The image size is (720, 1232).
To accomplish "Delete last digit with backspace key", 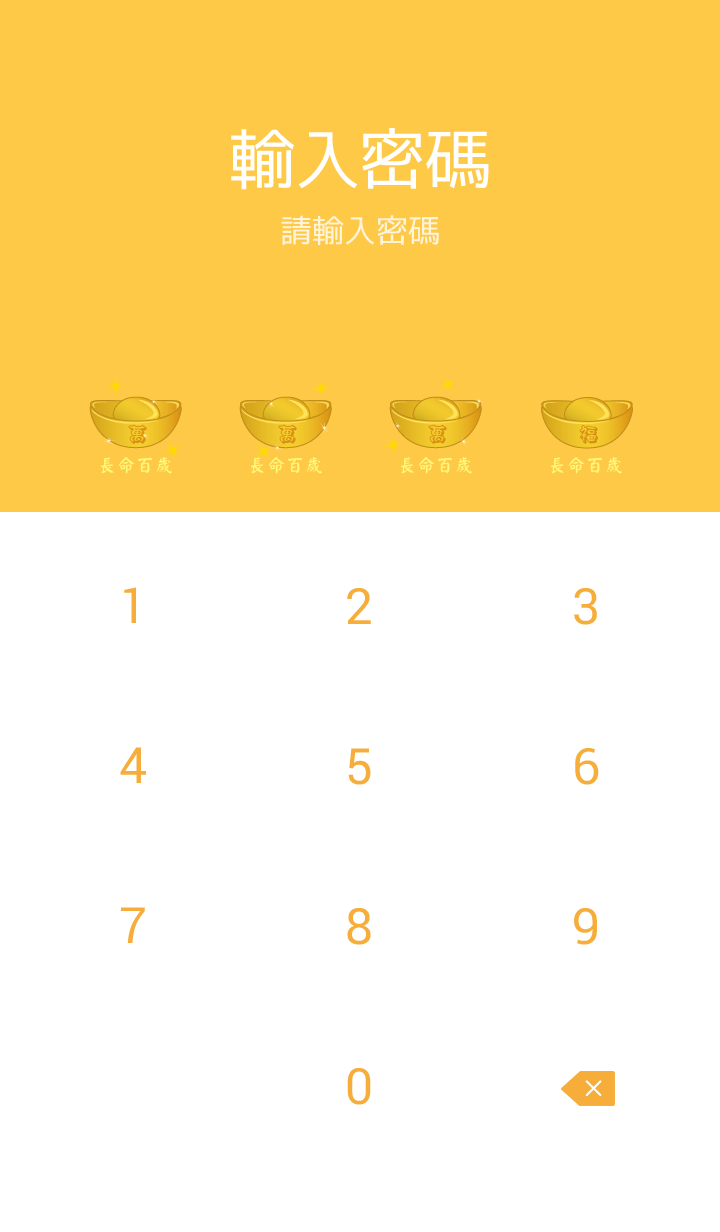I will click(x=588, y=1088).
